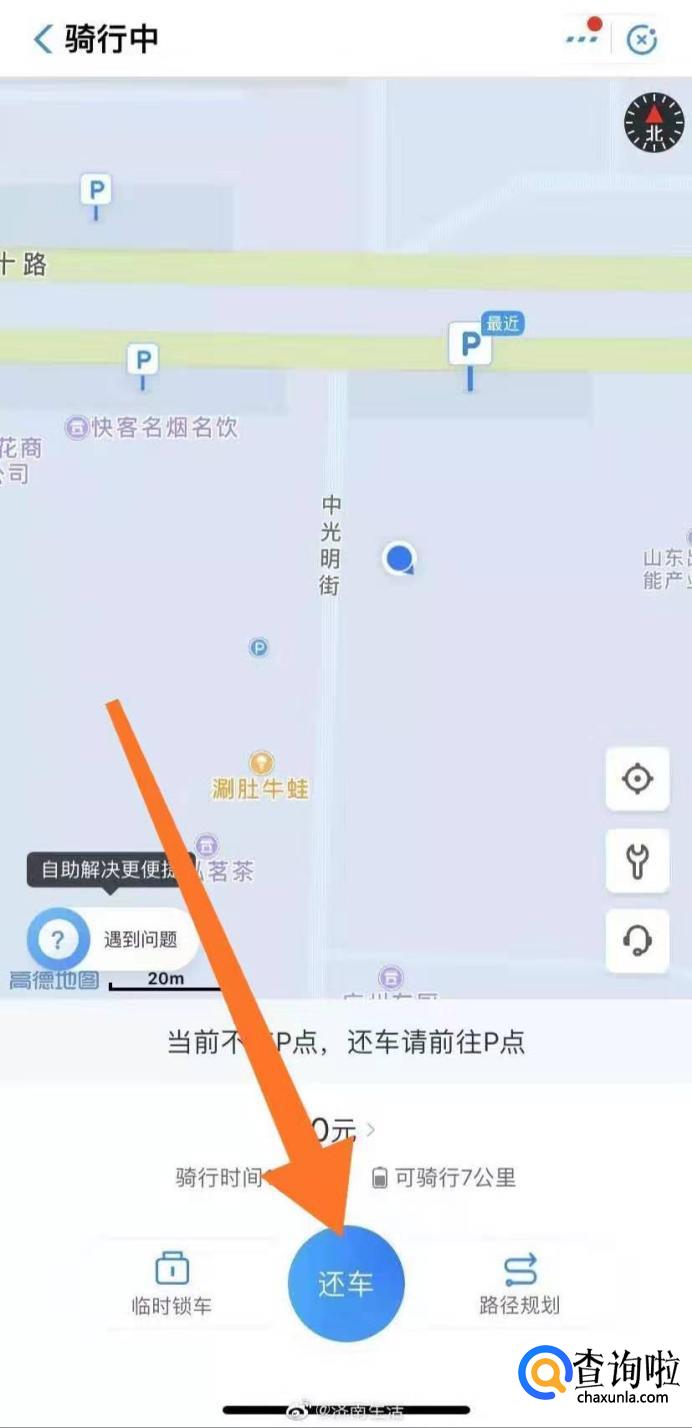Open the 遇到问题 help bubble

click(x=110, y=940)
